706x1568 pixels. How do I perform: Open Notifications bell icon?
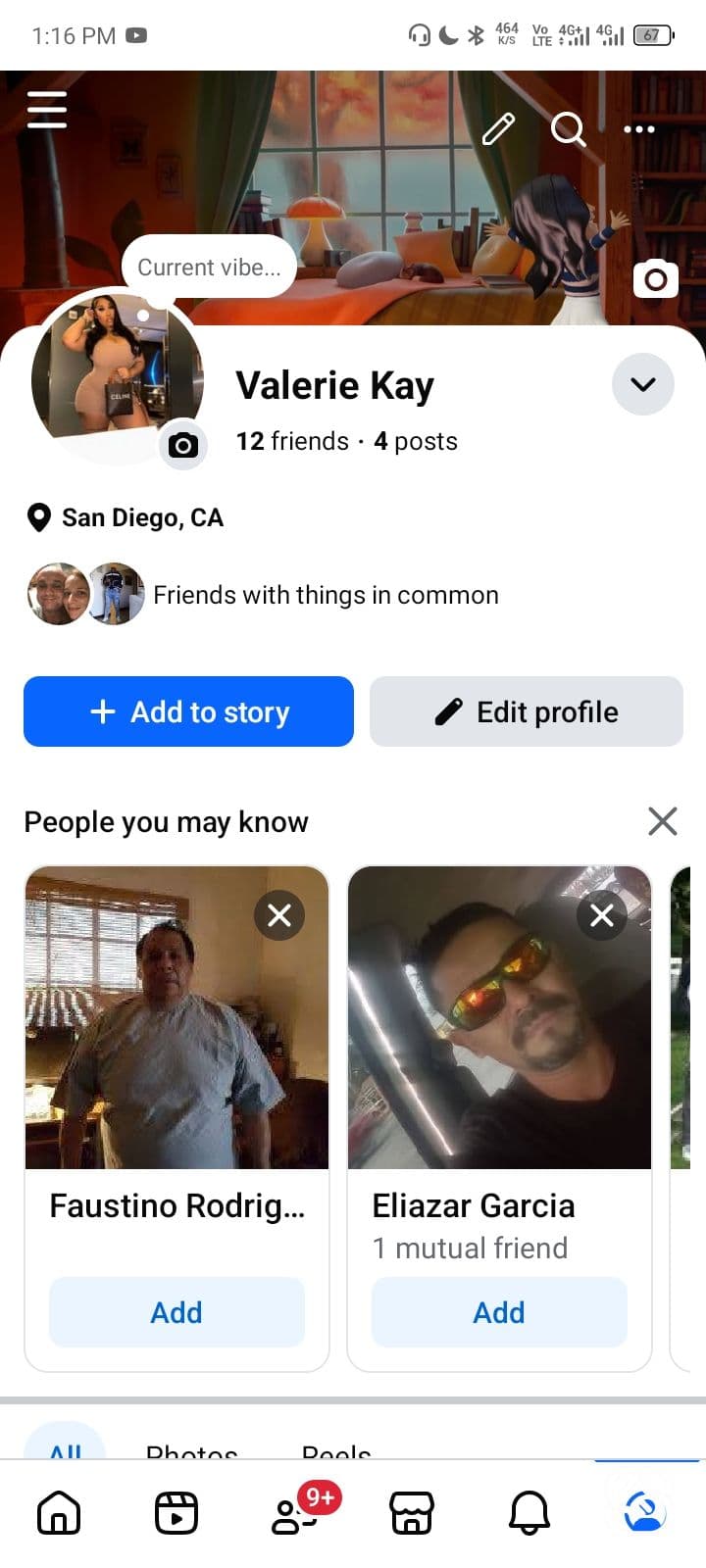[x=529, y=1513]
